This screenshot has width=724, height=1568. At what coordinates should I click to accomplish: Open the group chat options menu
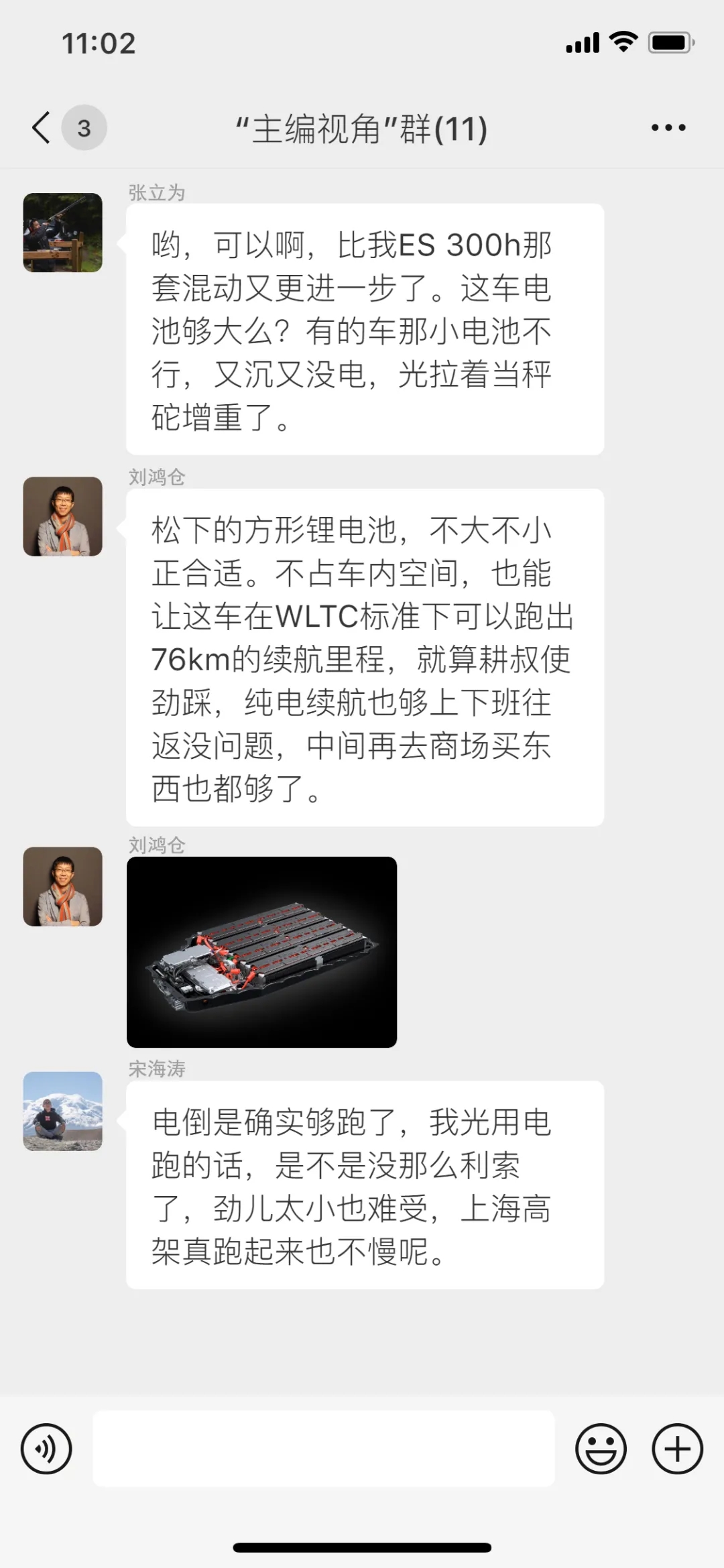(x=668, y=127)
